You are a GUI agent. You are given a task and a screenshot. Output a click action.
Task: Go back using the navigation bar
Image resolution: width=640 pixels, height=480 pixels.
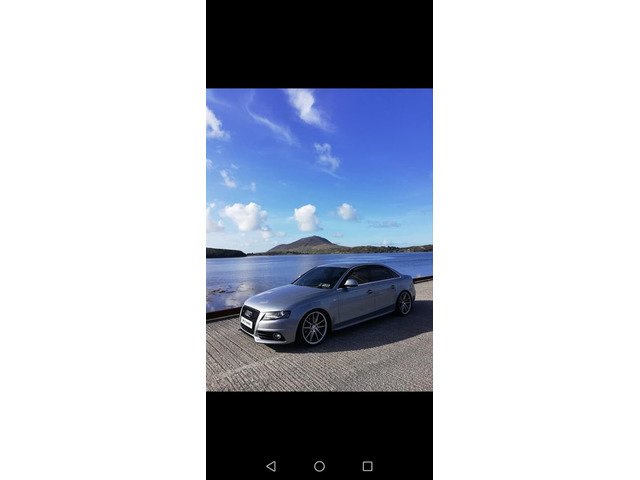tap(271, 466)
